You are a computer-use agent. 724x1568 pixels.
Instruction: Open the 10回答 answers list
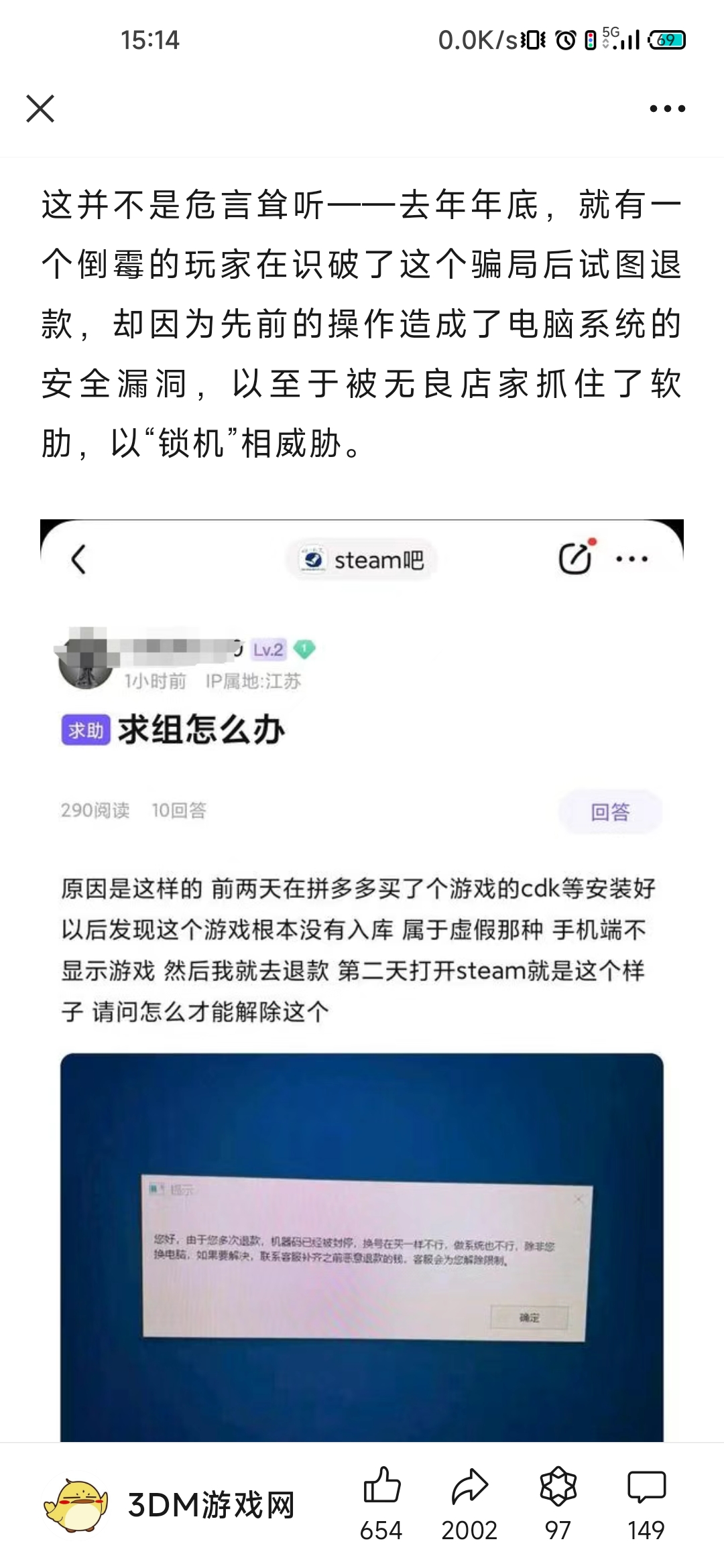point(178,810)
